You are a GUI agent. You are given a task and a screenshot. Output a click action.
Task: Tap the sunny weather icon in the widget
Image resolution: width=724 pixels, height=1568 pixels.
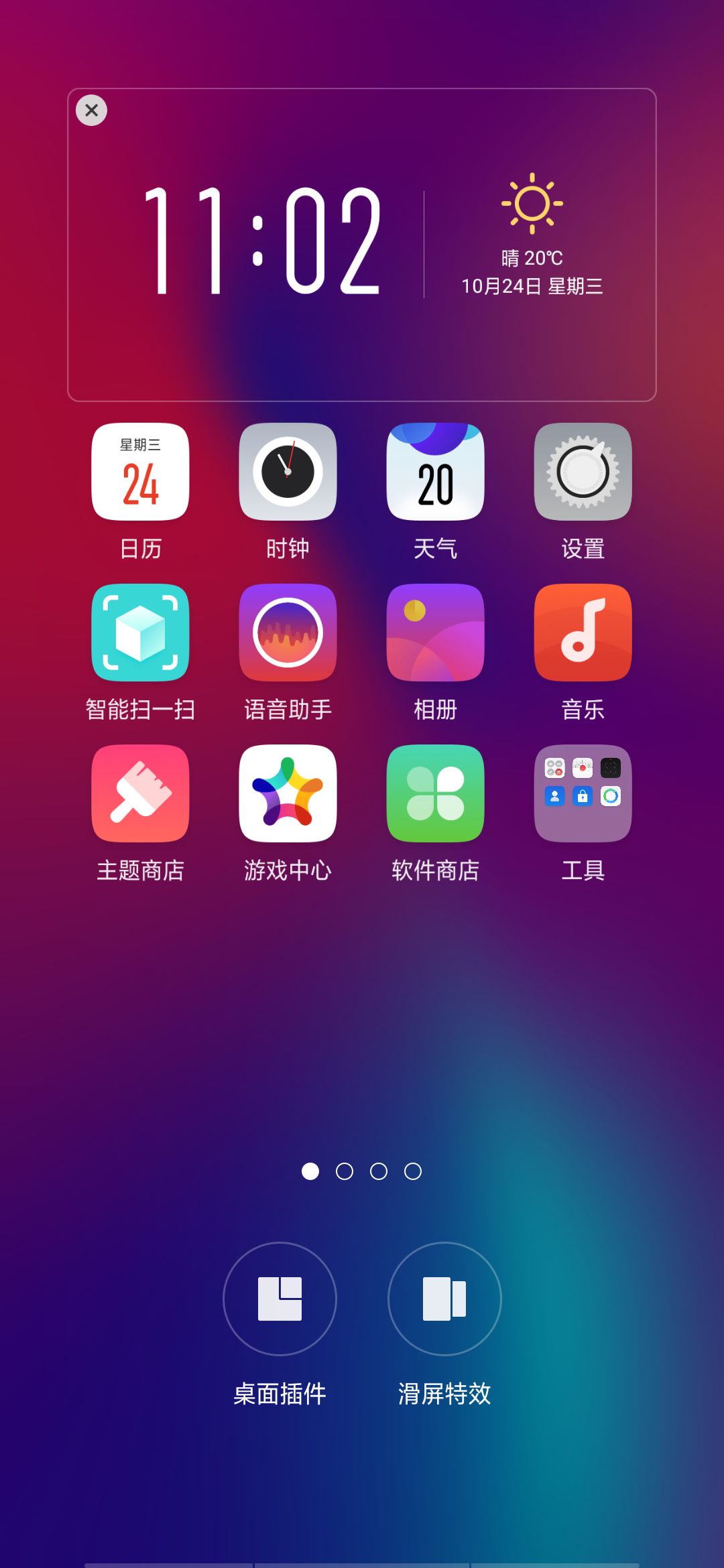[533, 203]
